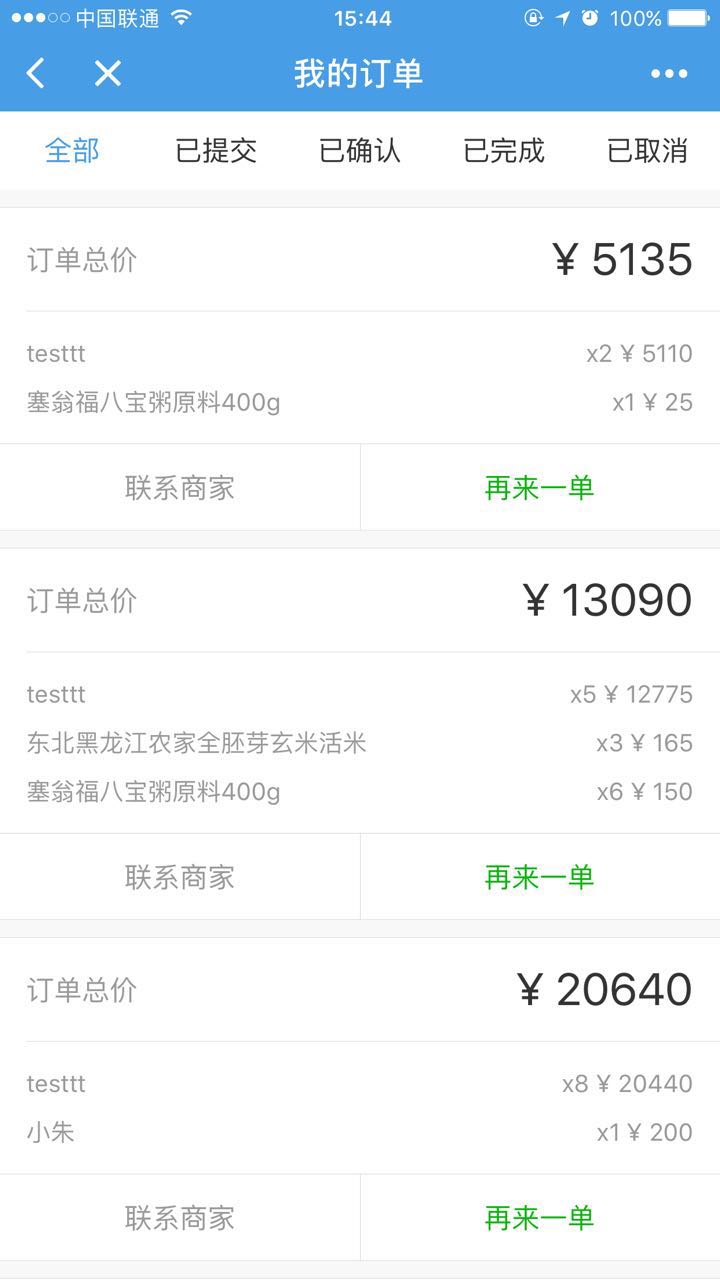Viewport: 720px width, 1280px height.
Task: Tap 联系商家 for the ¥5135 order
Action: click(180, 487)
